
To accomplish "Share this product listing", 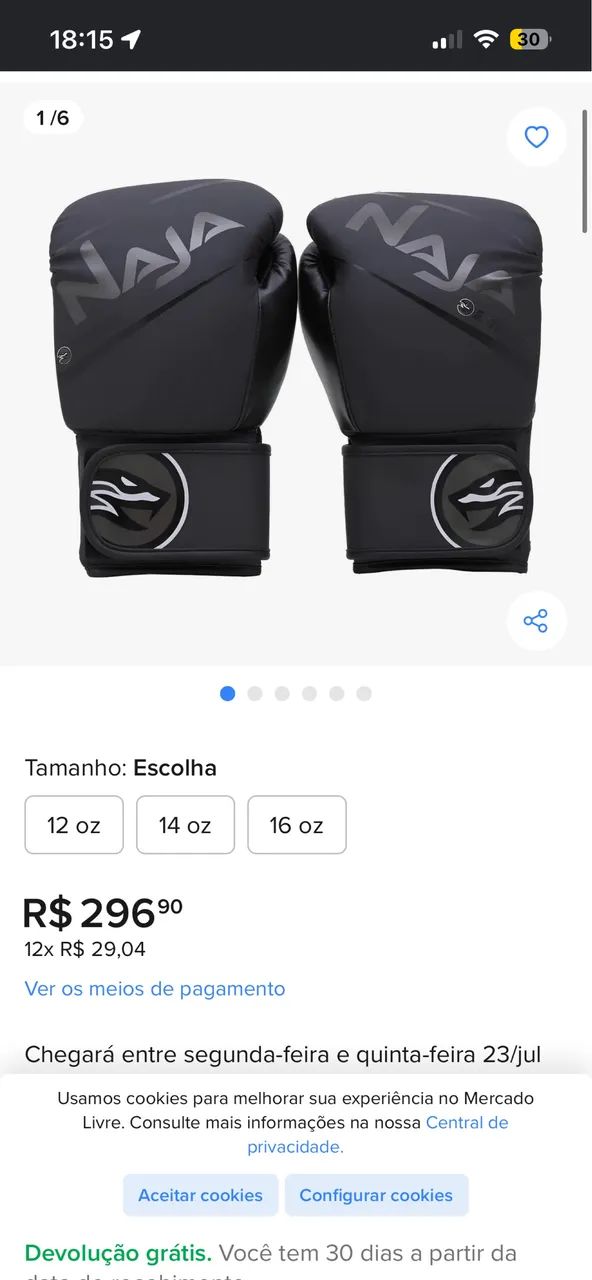I will 536,621.
